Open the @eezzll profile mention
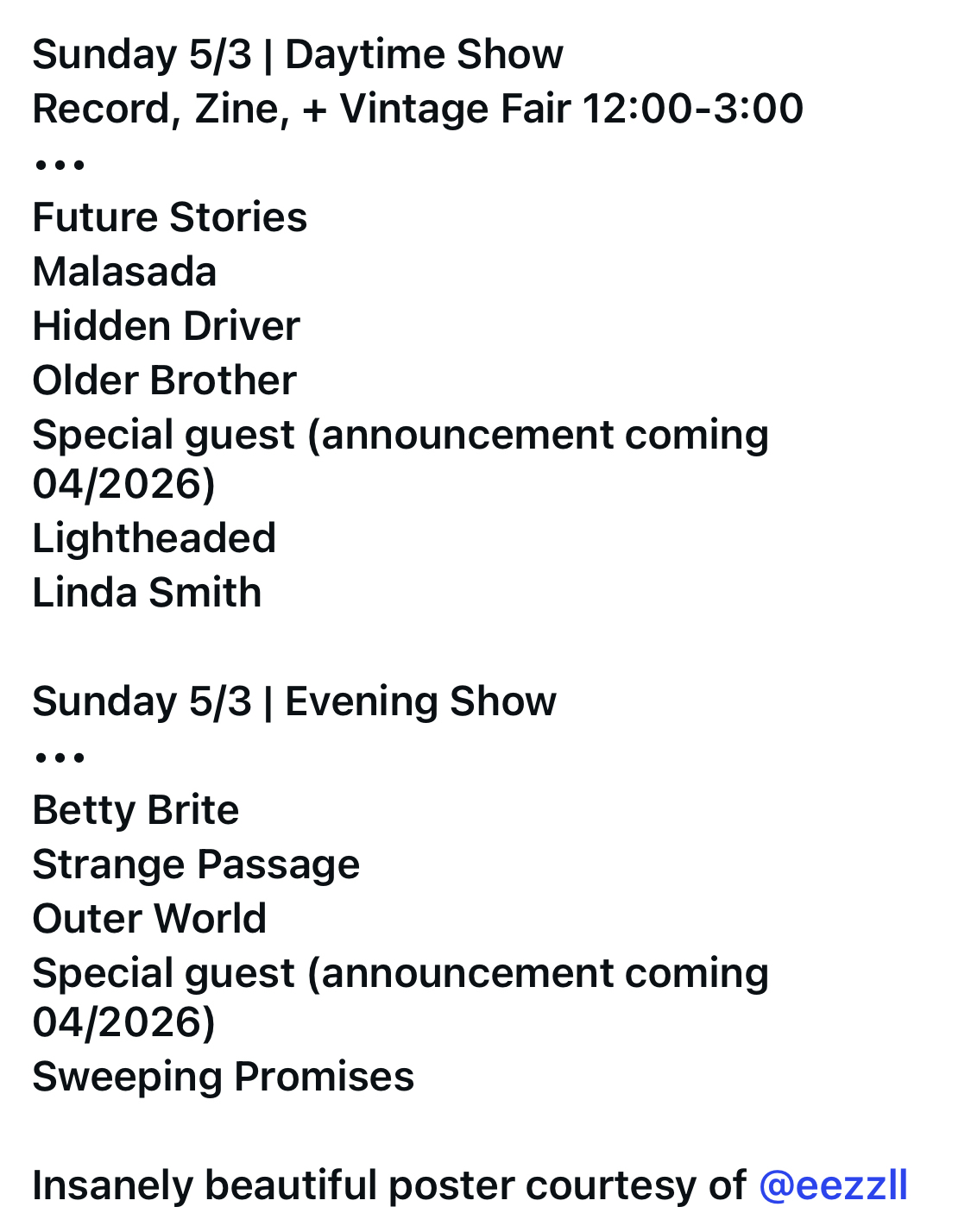 pos(833,1185)
